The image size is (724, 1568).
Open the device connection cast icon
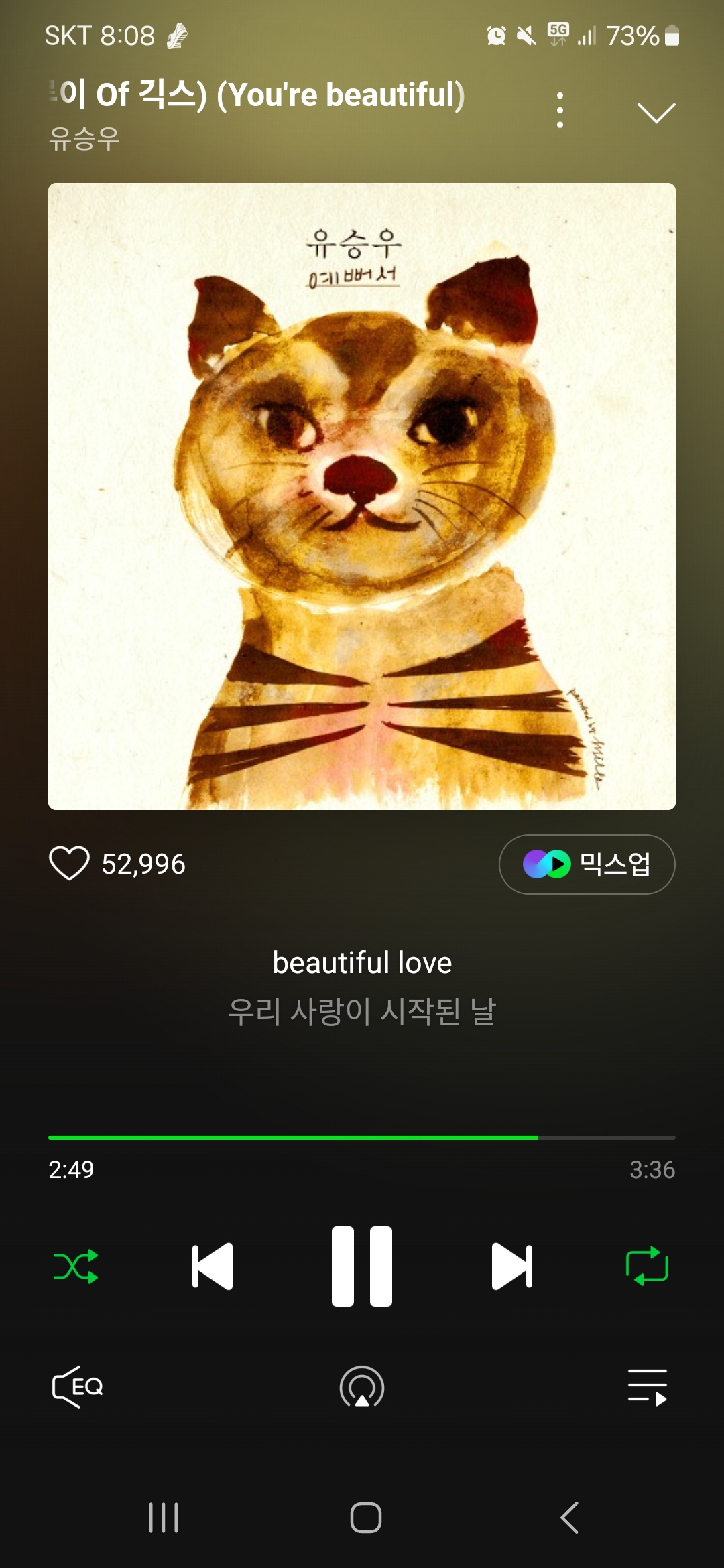pos(362,1387)
